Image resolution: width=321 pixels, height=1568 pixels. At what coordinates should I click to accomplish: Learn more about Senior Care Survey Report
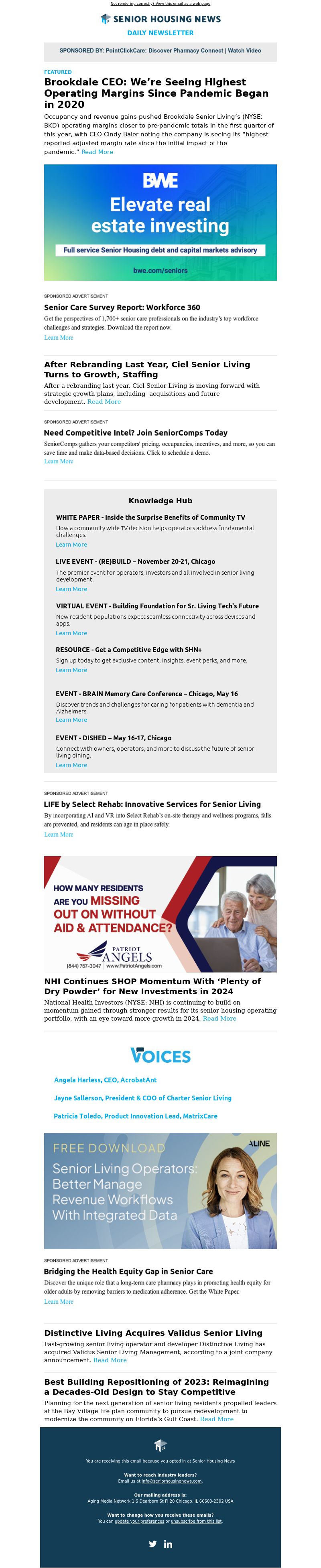(59, 337)
